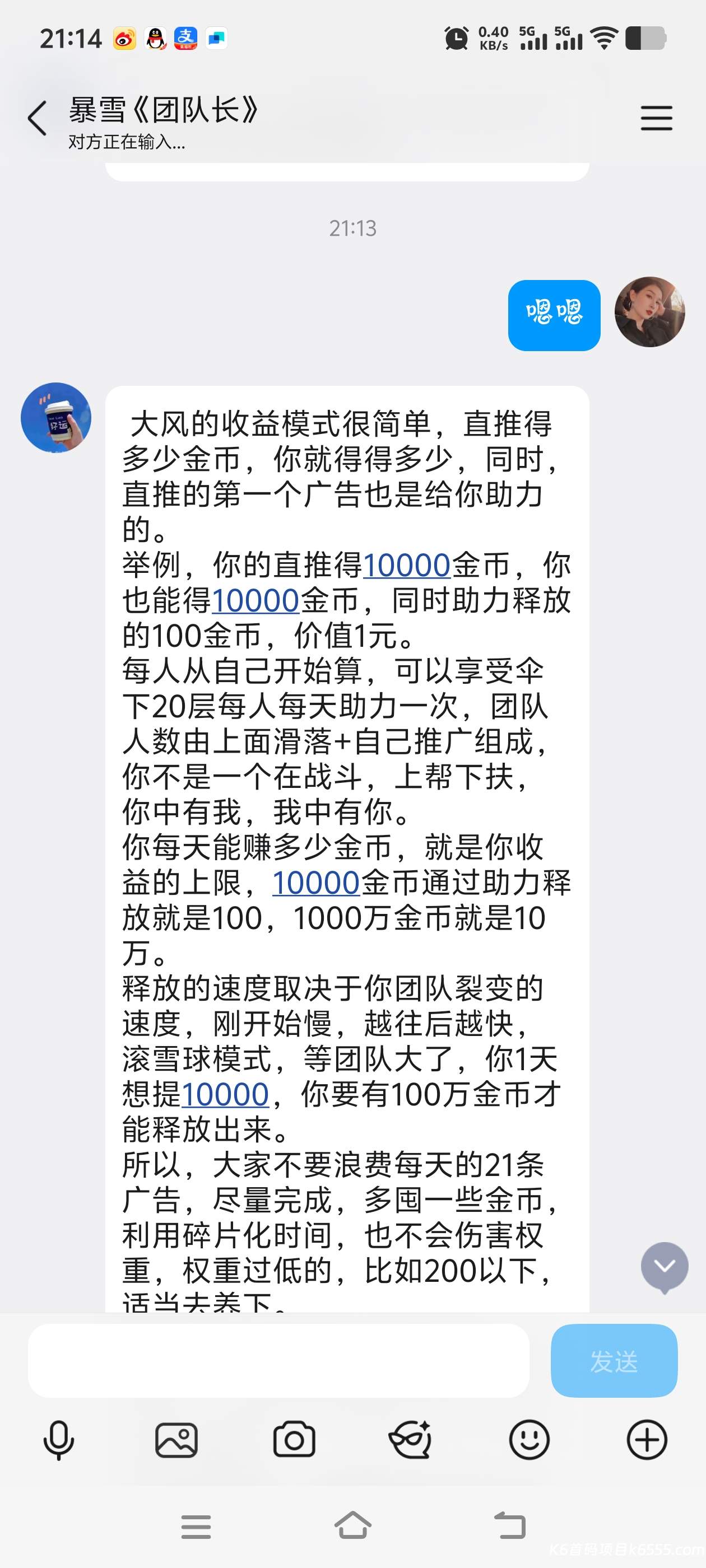View 暴雪's profile via the coffee cup avatar
706x1568 pixels.
pos(56,418)
